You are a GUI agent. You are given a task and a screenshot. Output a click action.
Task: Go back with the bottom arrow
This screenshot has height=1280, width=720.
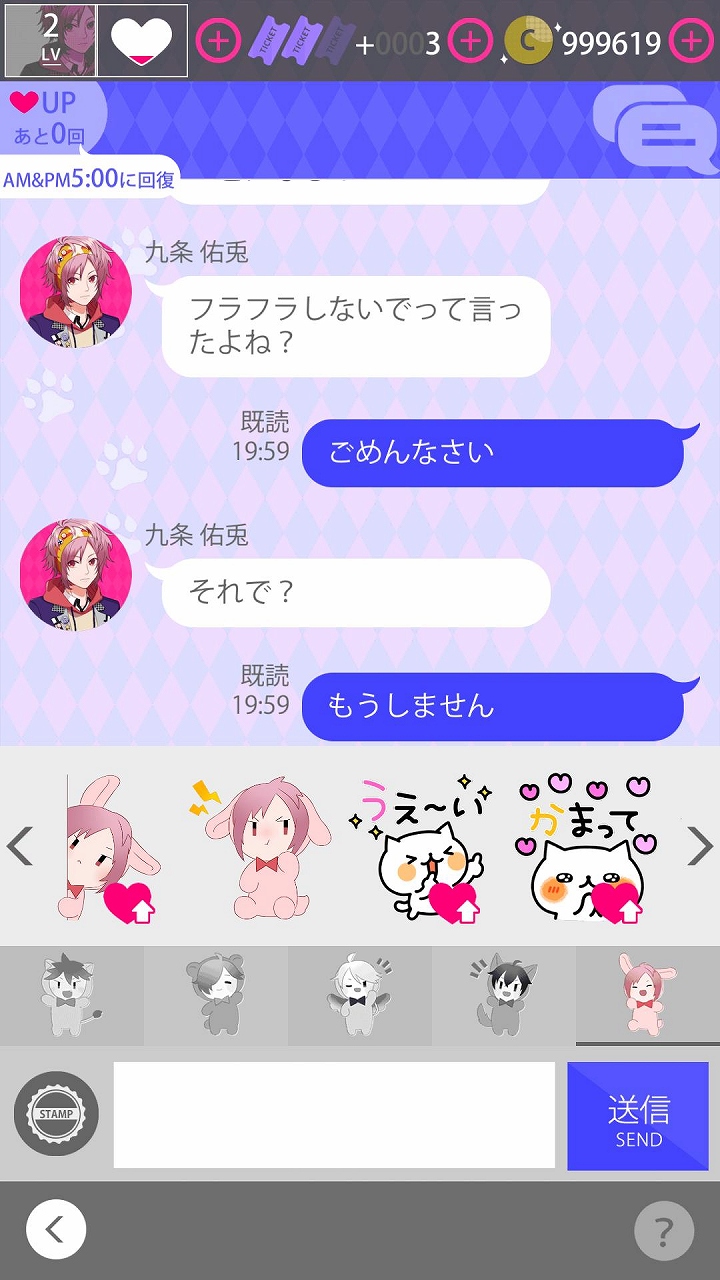point(56,1229)
